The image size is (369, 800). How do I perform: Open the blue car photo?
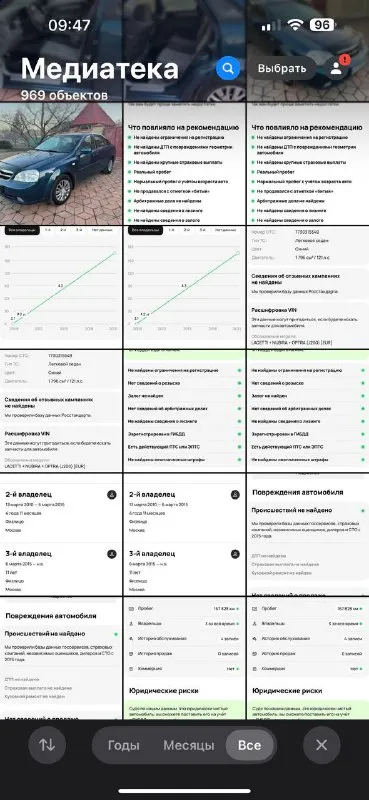(x=61, y=163)
